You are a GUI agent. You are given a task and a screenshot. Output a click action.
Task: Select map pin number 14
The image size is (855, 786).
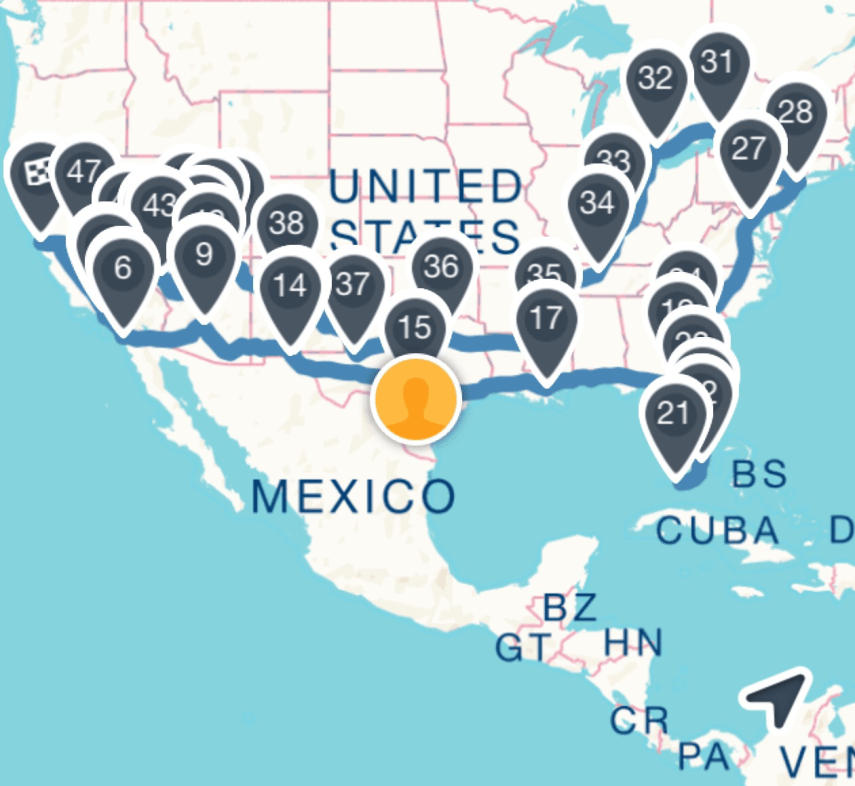[x=290, y=287]
